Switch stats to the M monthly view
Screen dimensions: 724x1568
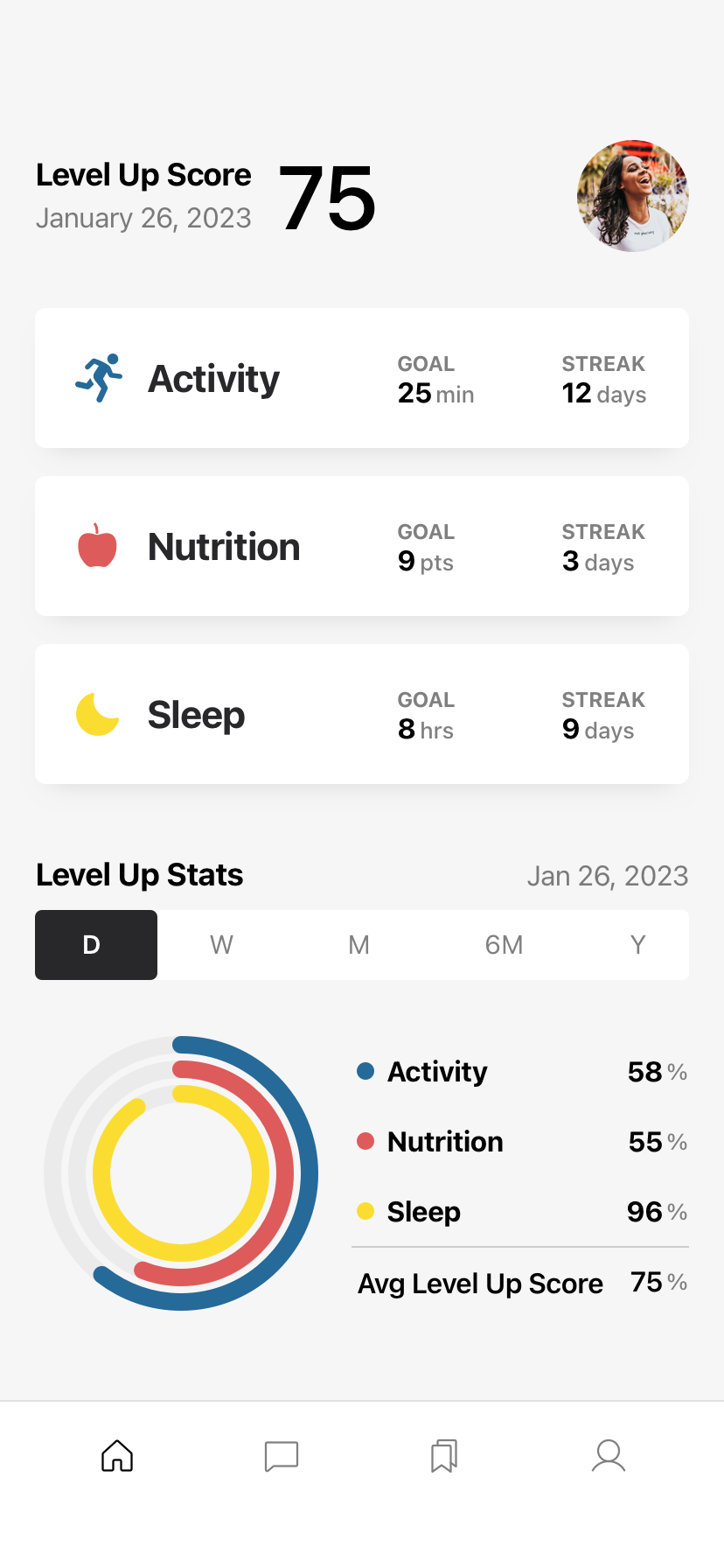359,945
